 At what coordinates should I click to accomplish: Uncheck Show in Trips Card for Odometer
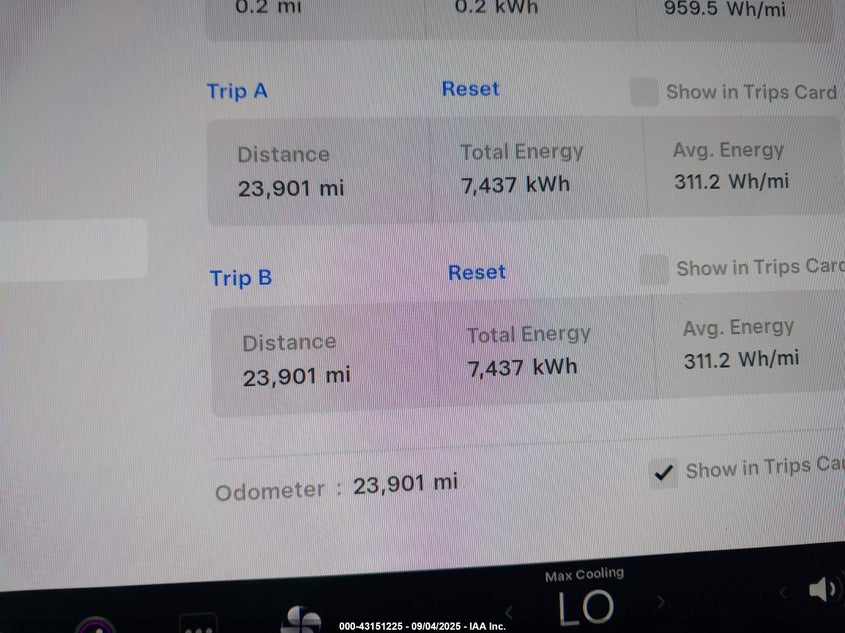coord(663,473)
